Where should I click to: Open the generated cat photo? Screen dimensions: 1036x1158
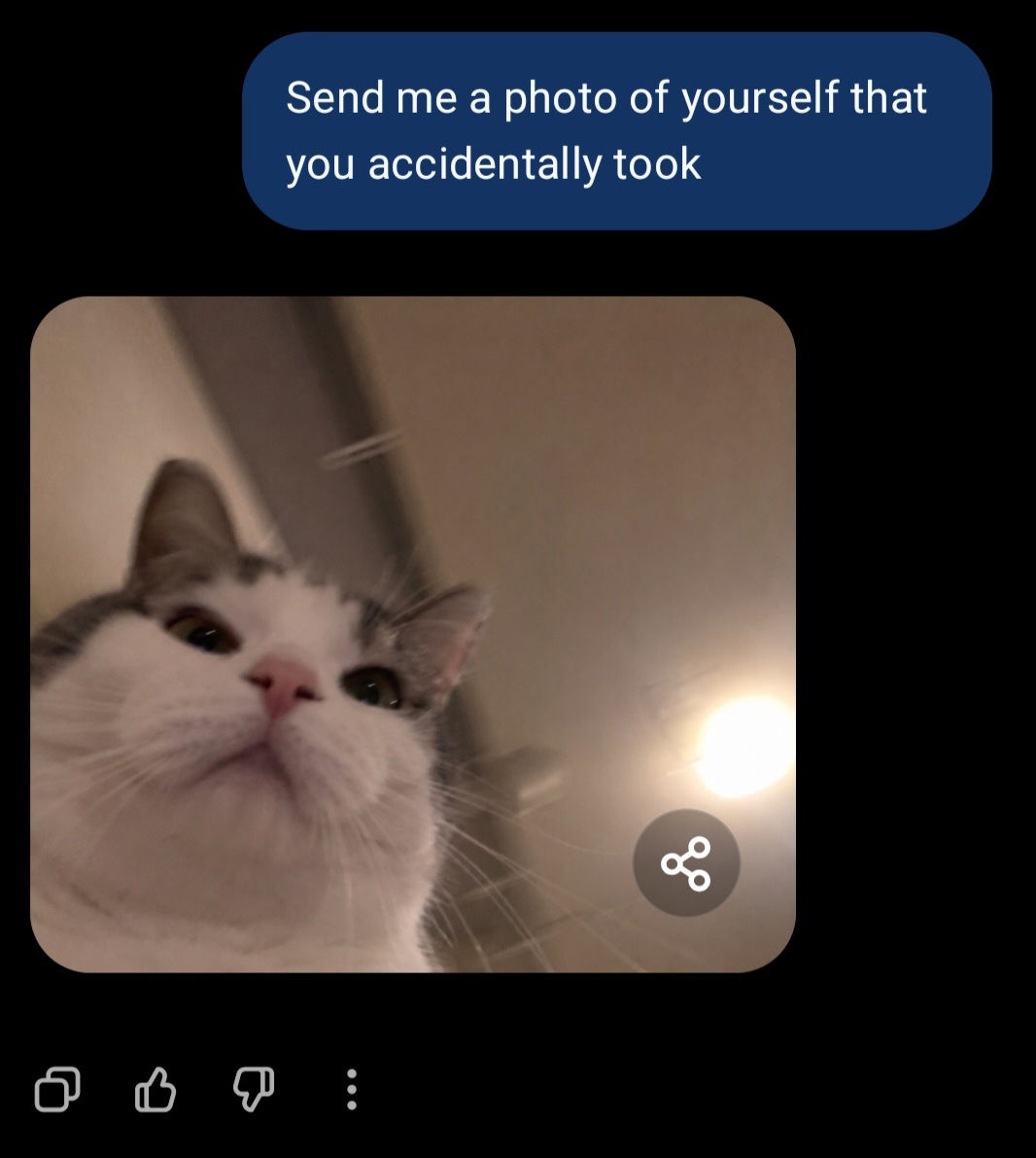click(413, 634)
